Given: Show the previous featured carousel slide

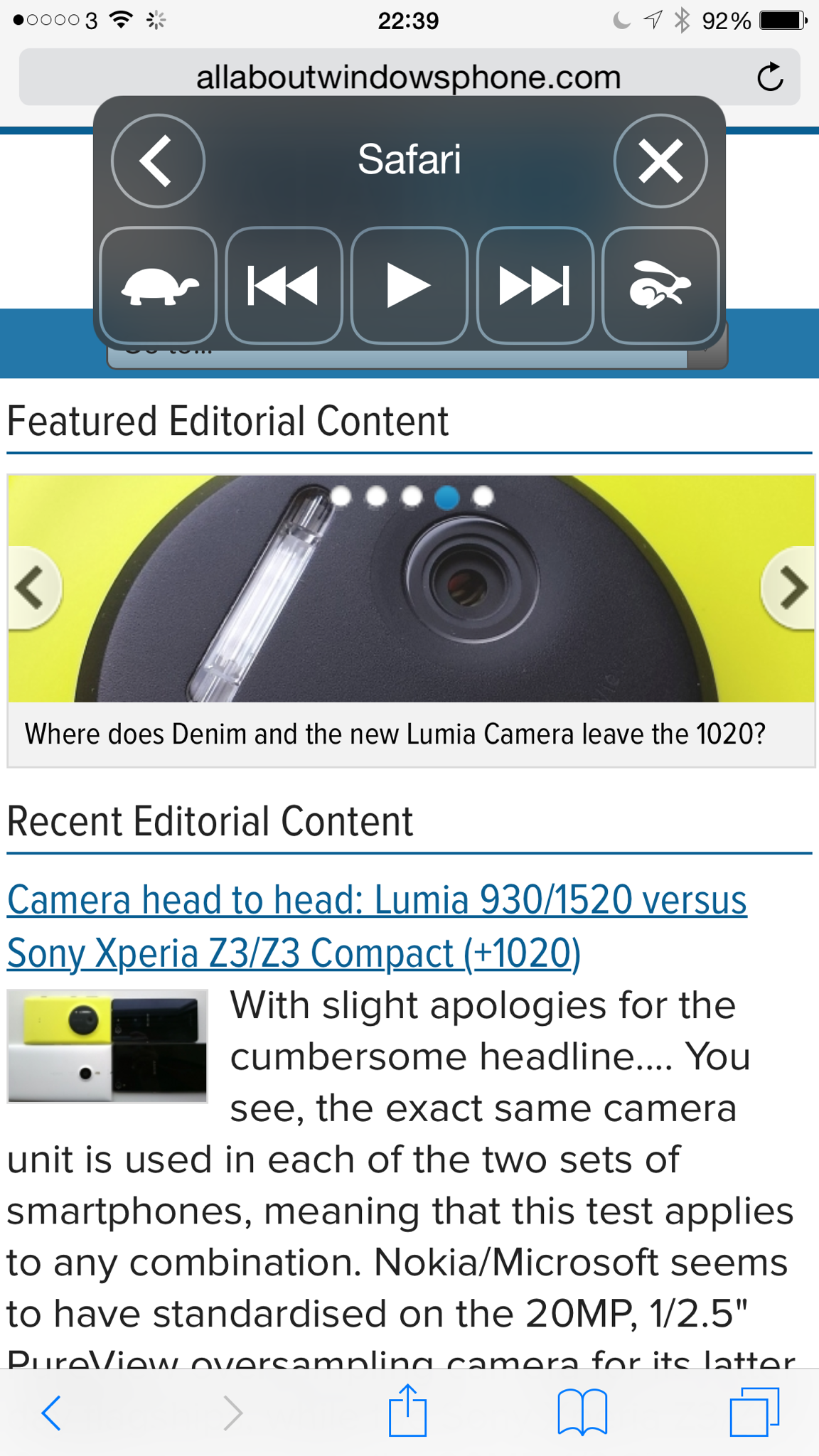Looking at the screenshot, I should (31, 588).
